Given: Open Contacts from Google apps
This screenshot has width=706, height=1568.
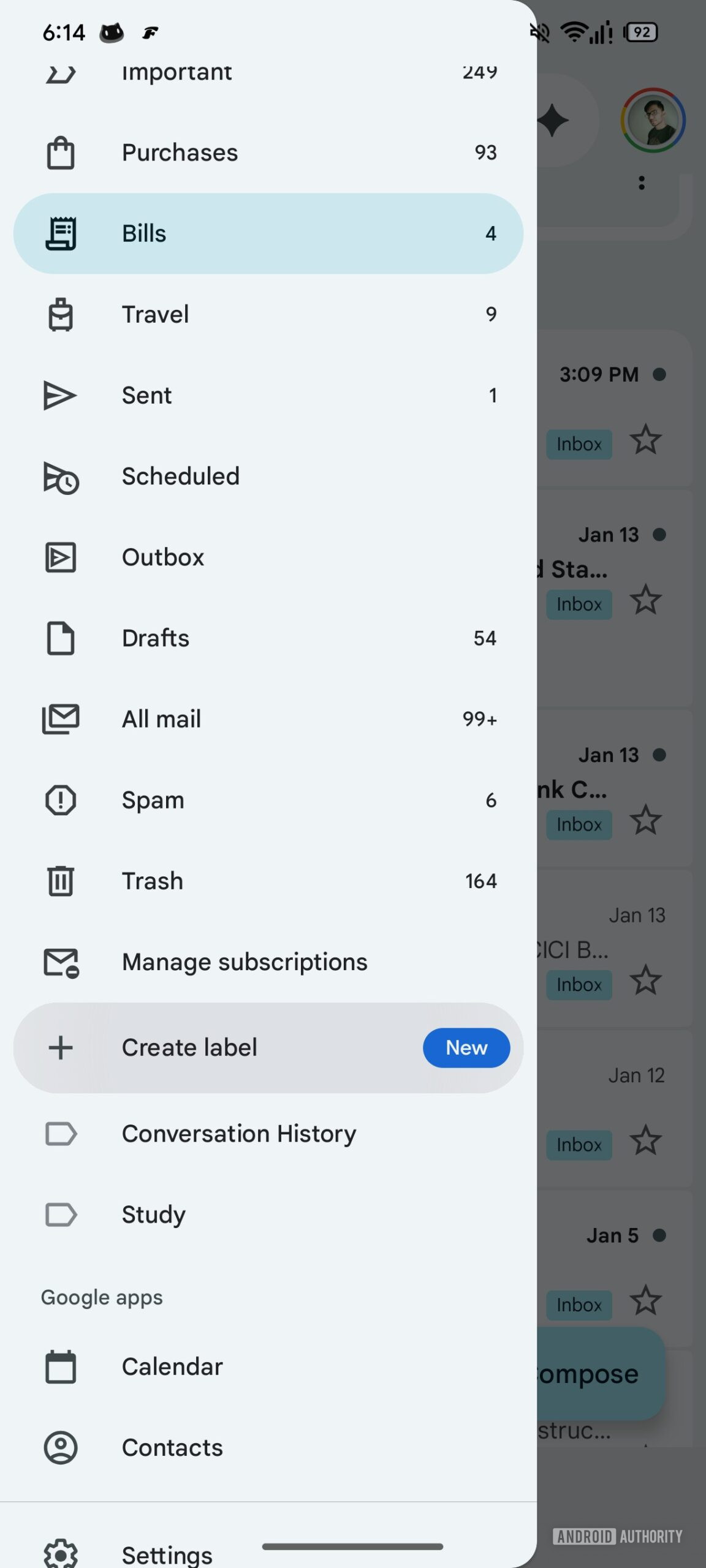Looking at the screenshot, I should coord(172,1447).
